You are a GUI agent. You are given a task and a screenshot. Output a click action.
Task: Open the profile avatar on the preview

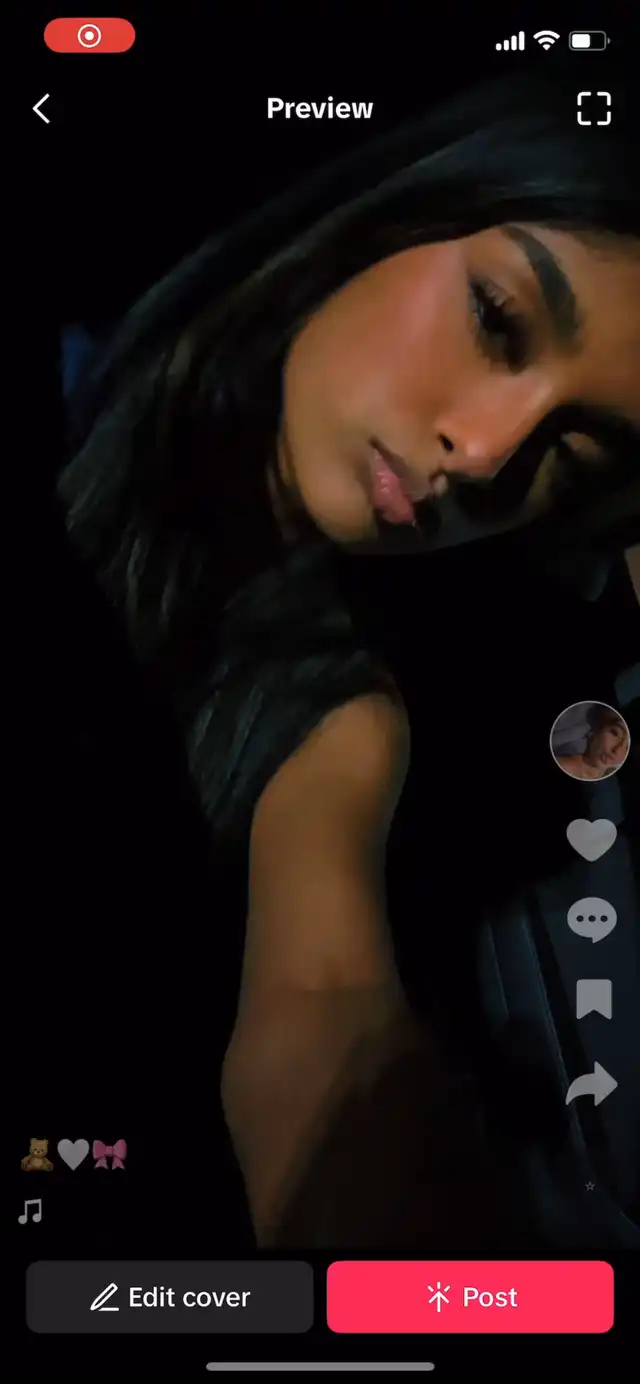tap(590, 741)
